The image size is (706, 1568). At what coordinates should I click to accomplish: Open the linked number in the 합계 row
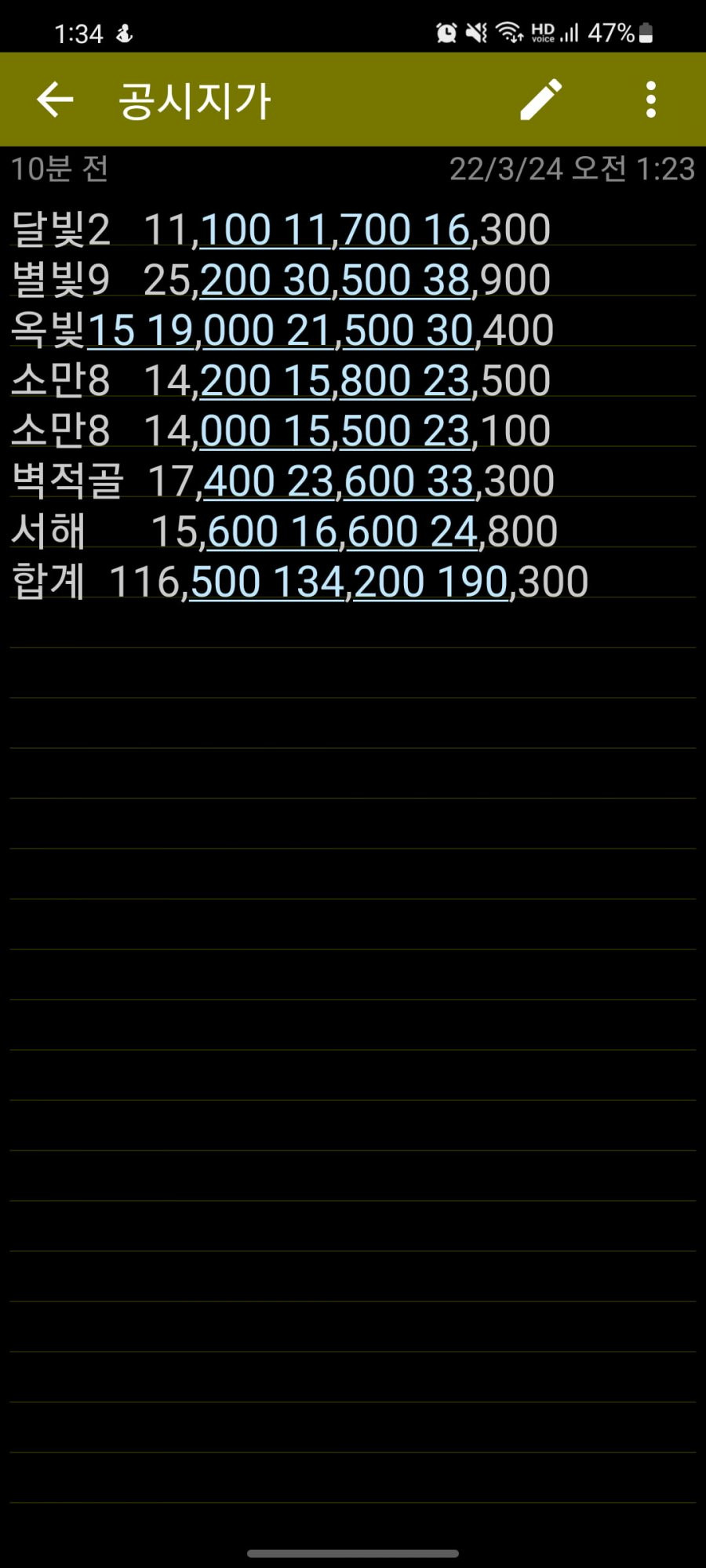click(x=349, y=583)
